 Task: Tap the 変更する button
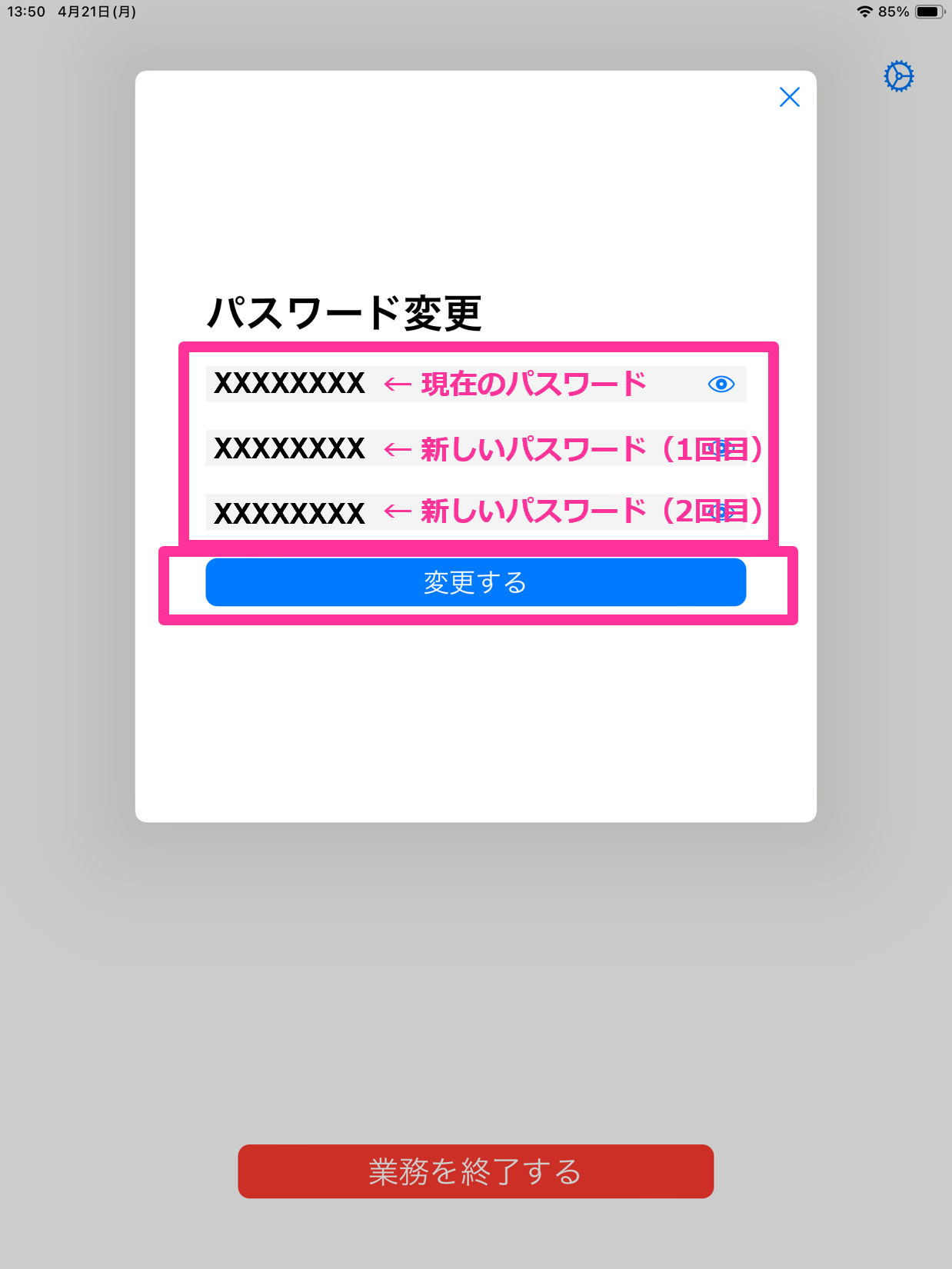pyautogui.click(x=475, y=582)
